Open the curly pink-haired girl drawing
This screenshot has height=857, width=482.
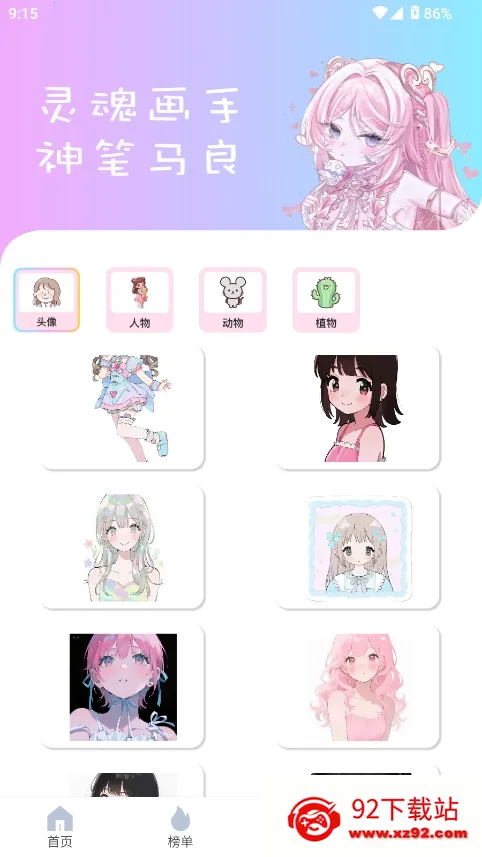pyautogui.click(x=358, y=687)
